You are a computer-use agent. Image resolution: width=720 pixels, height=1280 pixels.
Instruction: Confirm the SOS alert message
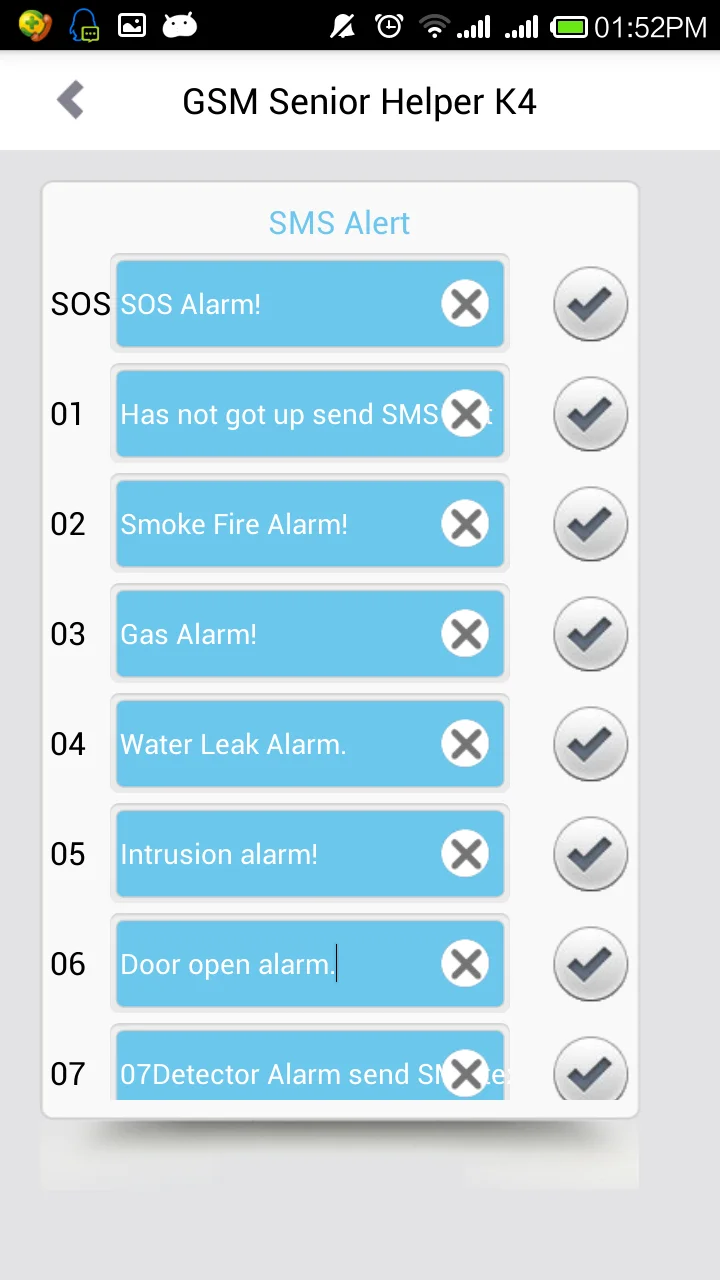pos(590,304)
